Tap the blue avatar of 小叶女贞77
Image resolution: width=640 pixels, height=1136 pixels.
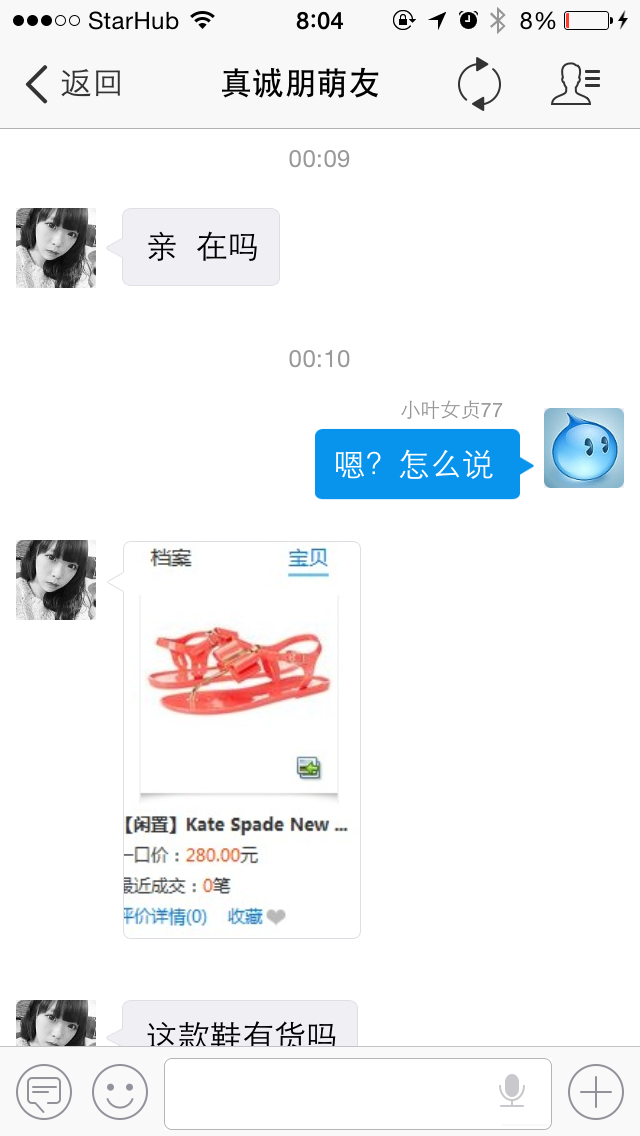(583, 448)
